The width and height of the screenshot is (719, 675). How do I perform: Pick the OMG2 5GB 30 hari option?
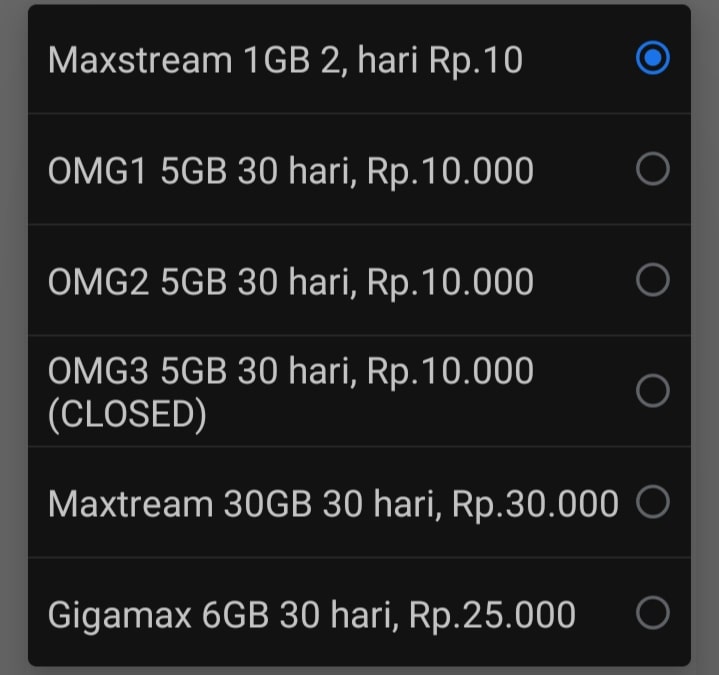pyautogui.click(x=652, y=281)
